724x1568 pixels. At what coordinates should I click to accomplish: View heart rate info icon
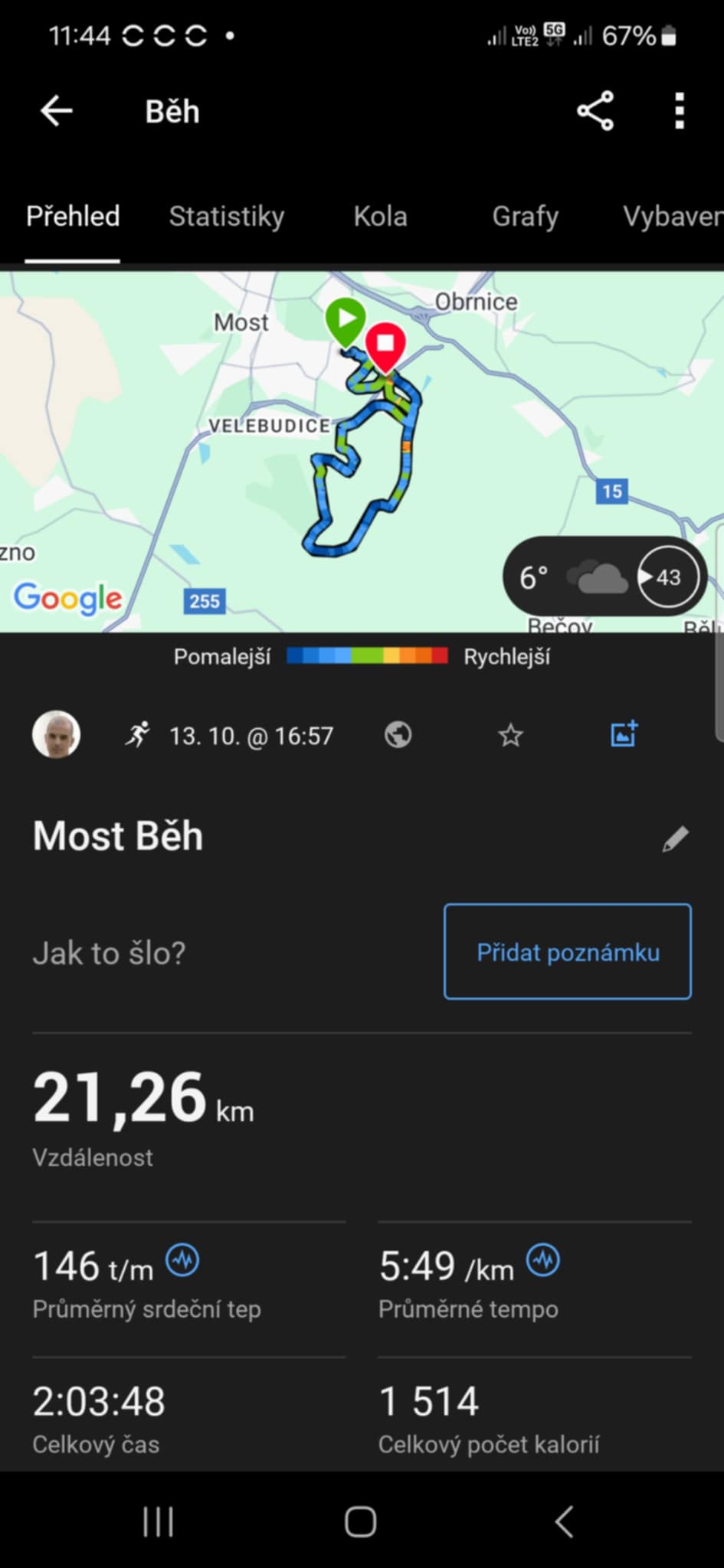click(x=183, y=1260)
